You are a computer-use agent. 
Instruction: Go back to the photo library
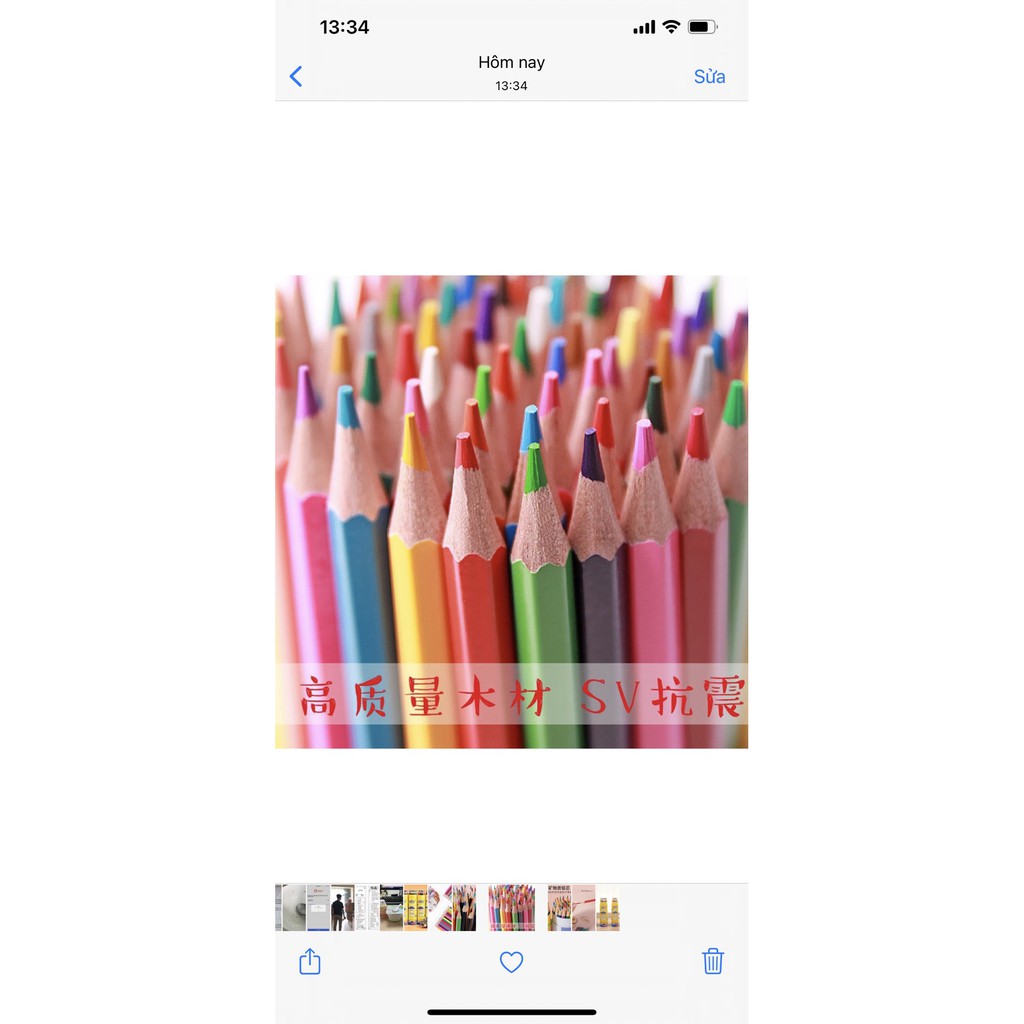296,76
